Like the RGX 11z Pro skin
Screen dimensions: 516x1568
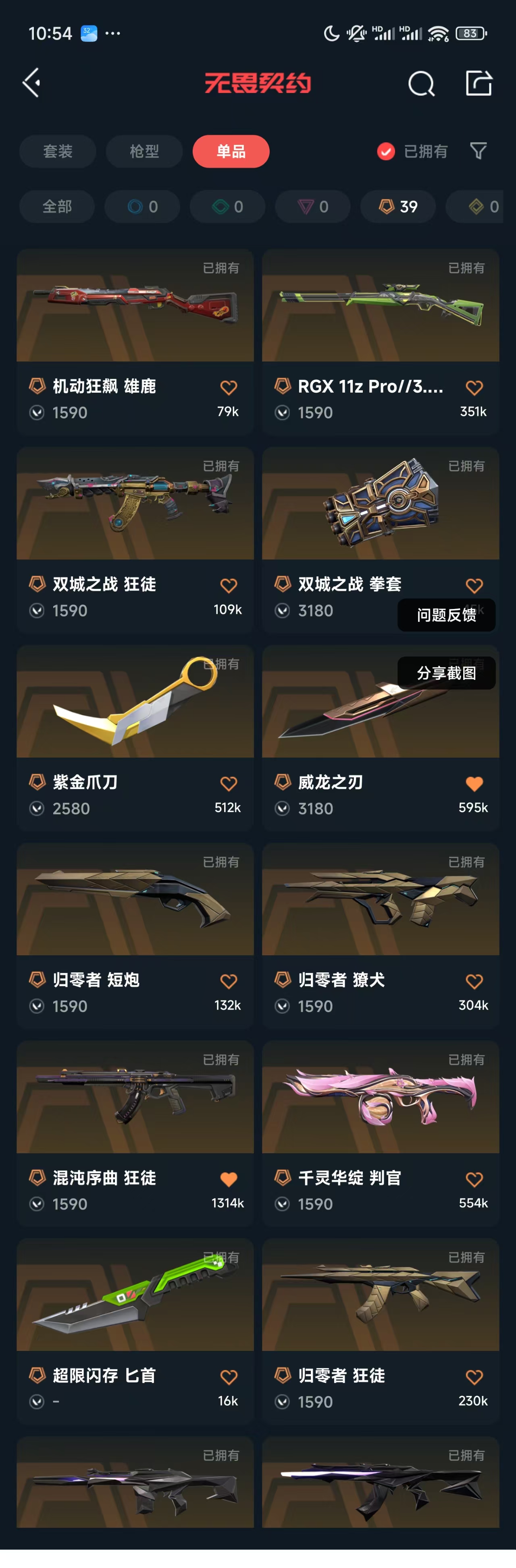[474, 387]
